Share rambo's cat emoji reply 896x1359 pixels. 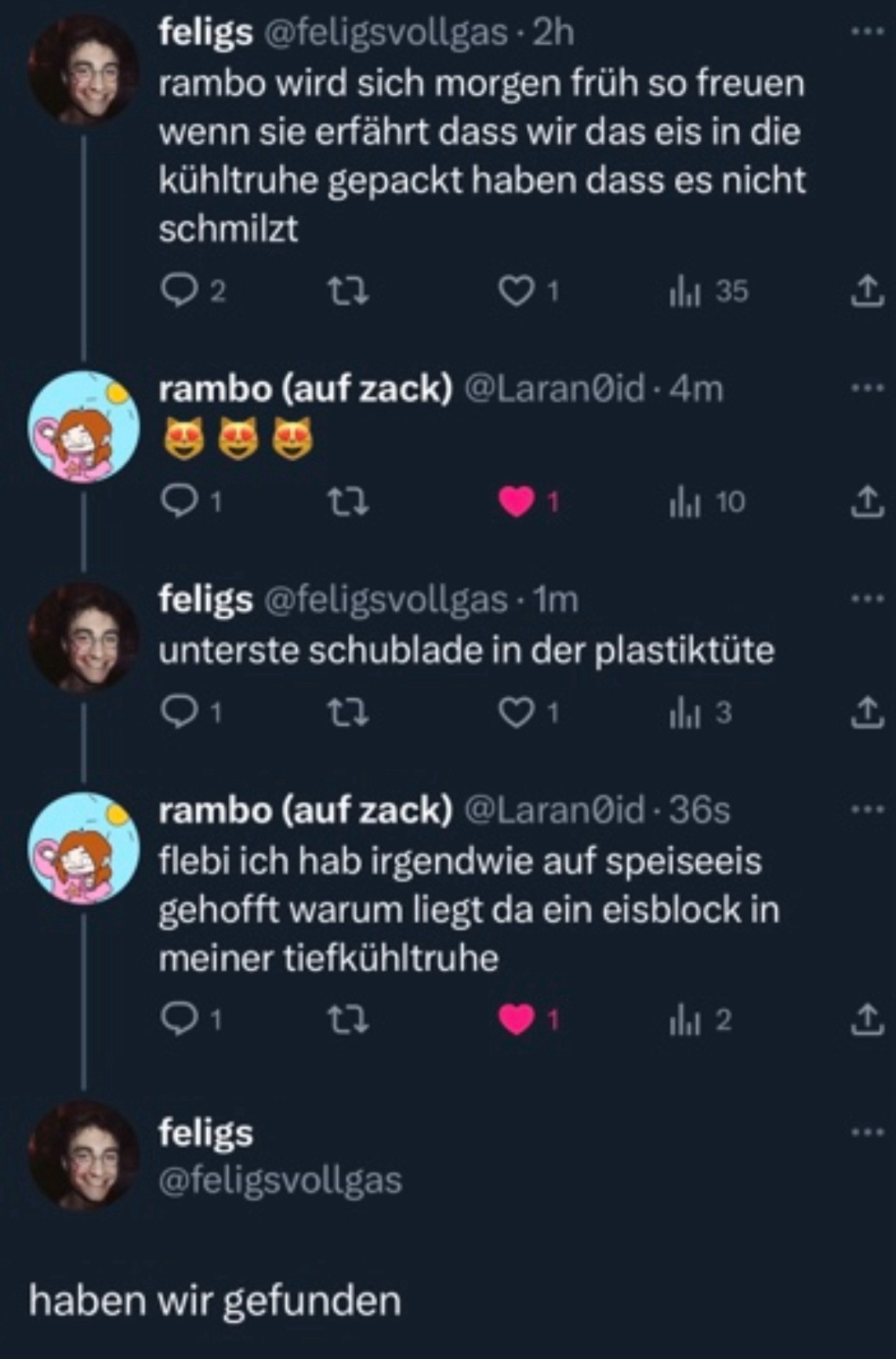point(866,502)
